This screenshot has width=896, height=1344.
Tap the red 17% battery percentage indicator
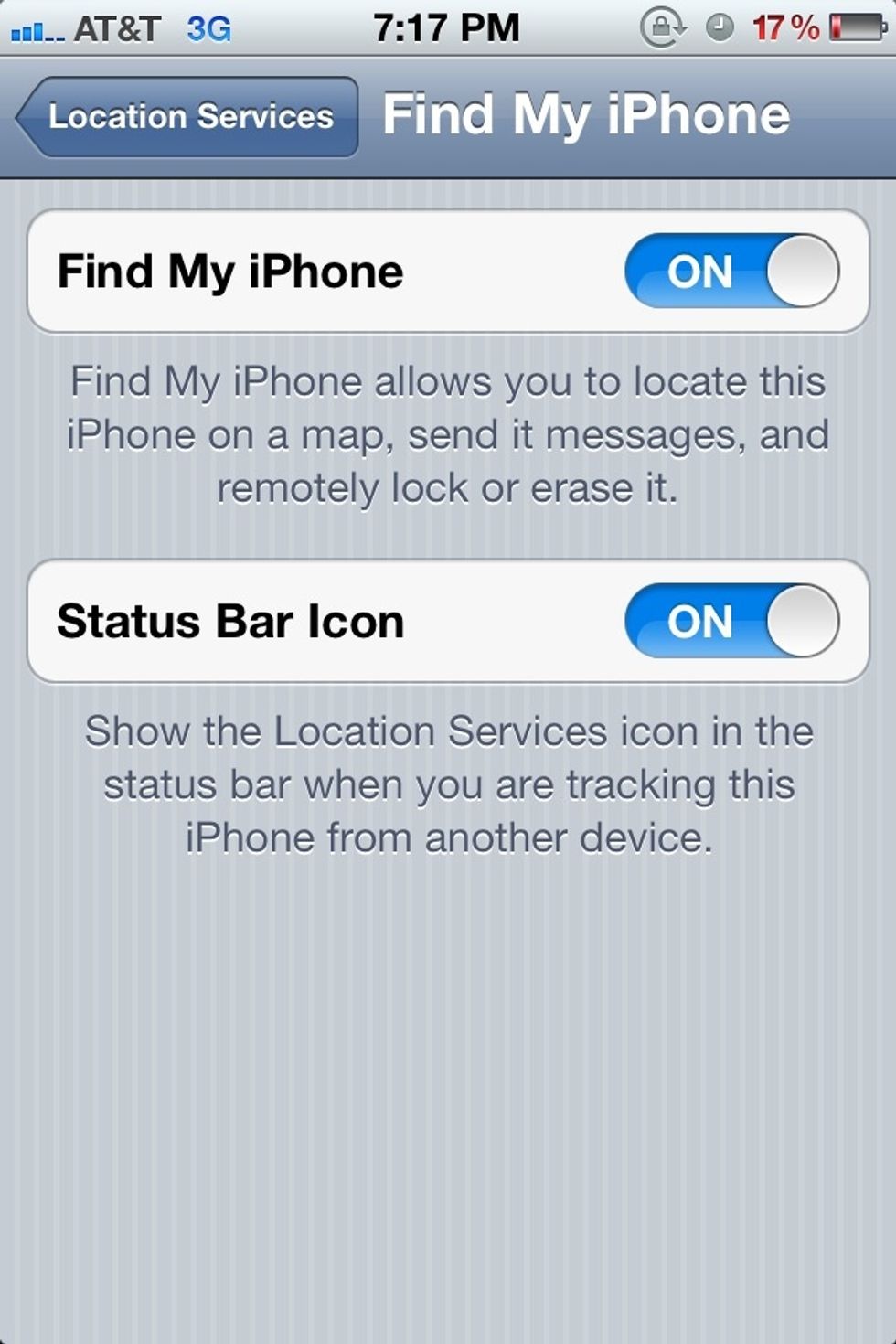784,27
